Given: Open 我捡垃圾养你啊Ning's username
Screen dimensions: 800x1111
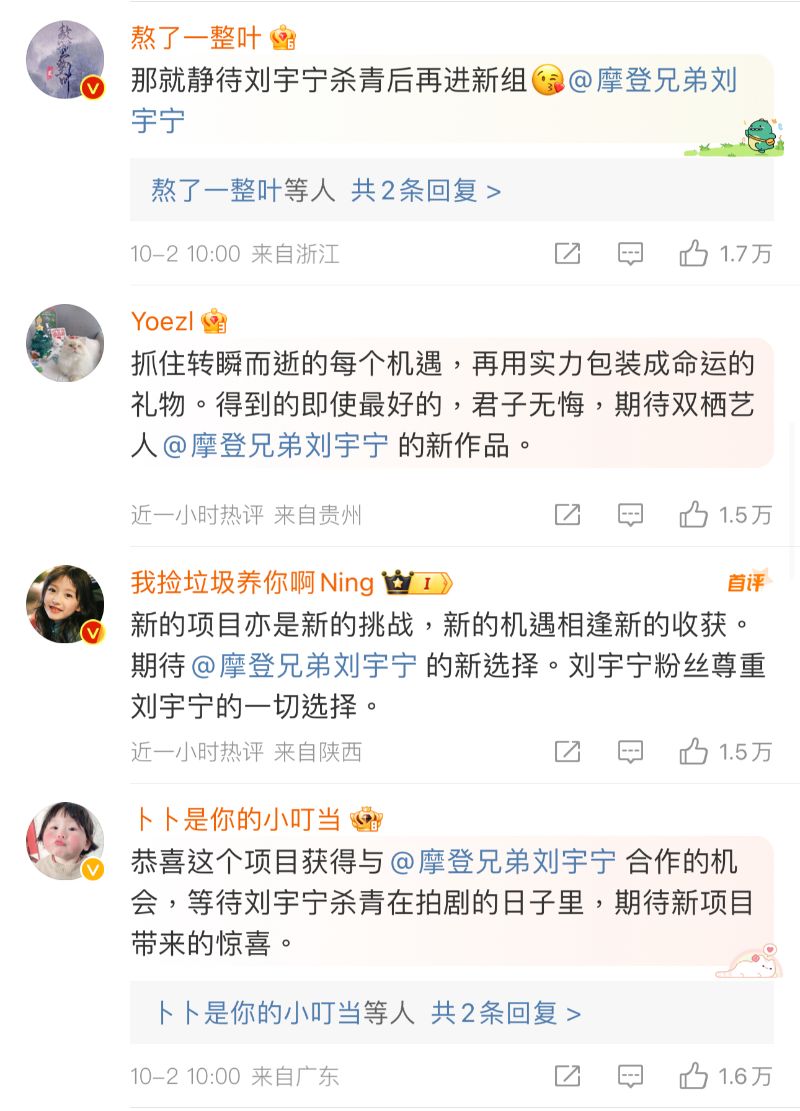Looking at the screenshot, I should 252,582.
